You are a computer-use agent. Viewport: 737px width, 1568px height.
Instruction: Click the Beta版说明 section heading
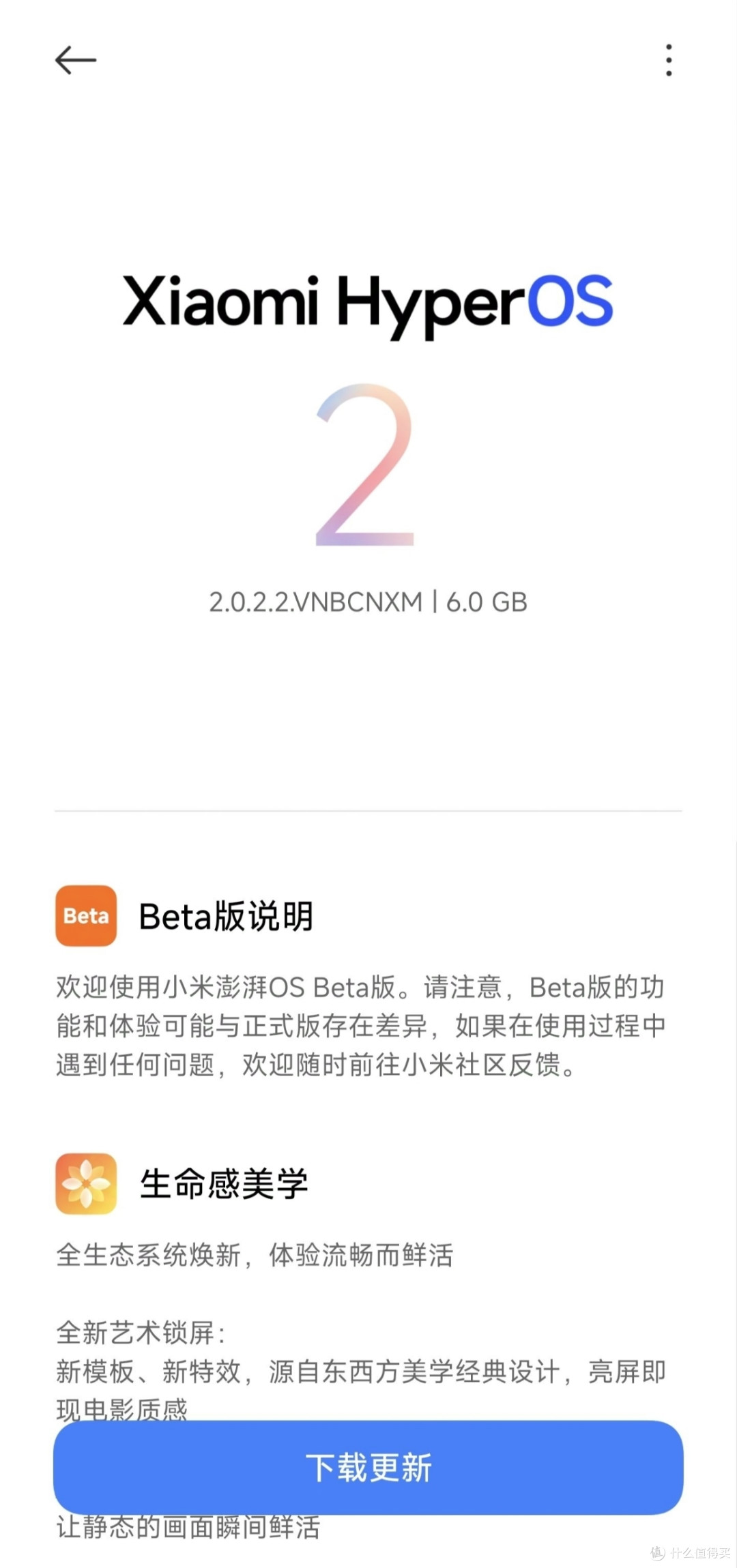(x=227, y=917)
